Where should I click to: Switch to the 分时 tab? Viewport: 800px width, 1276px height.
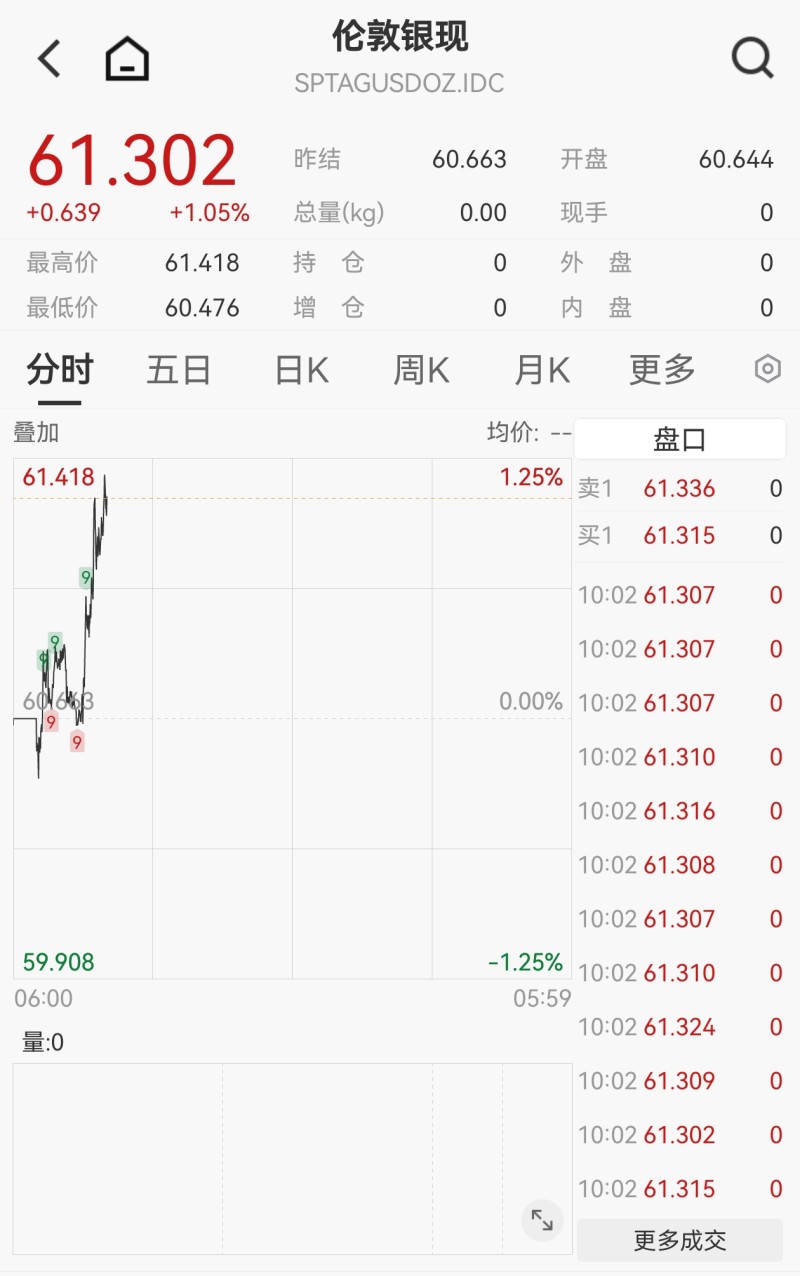pos(60,371)
